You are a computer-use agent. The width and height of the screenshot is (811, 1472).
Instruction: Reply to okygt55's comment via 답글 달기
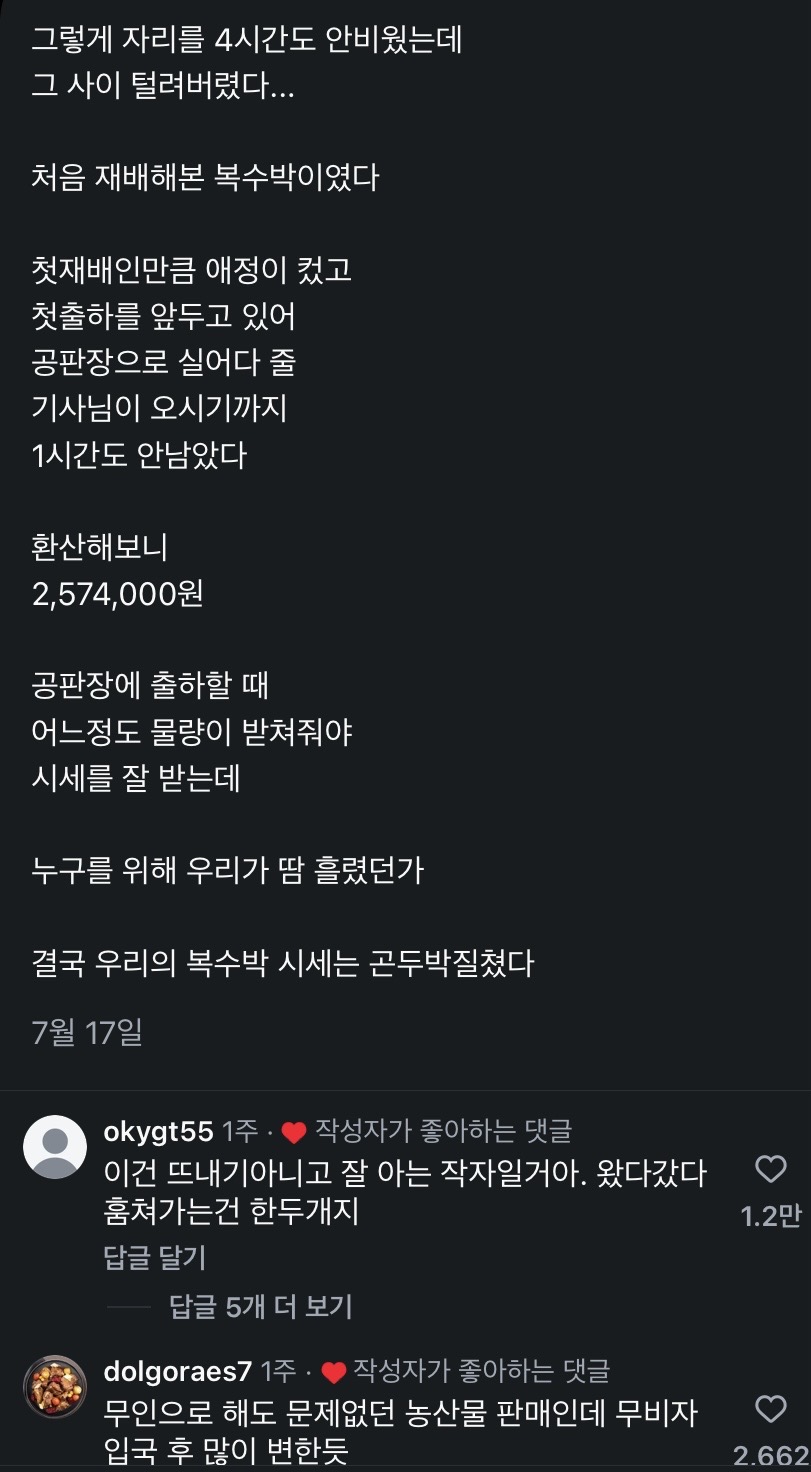(x=155, y=1257)
